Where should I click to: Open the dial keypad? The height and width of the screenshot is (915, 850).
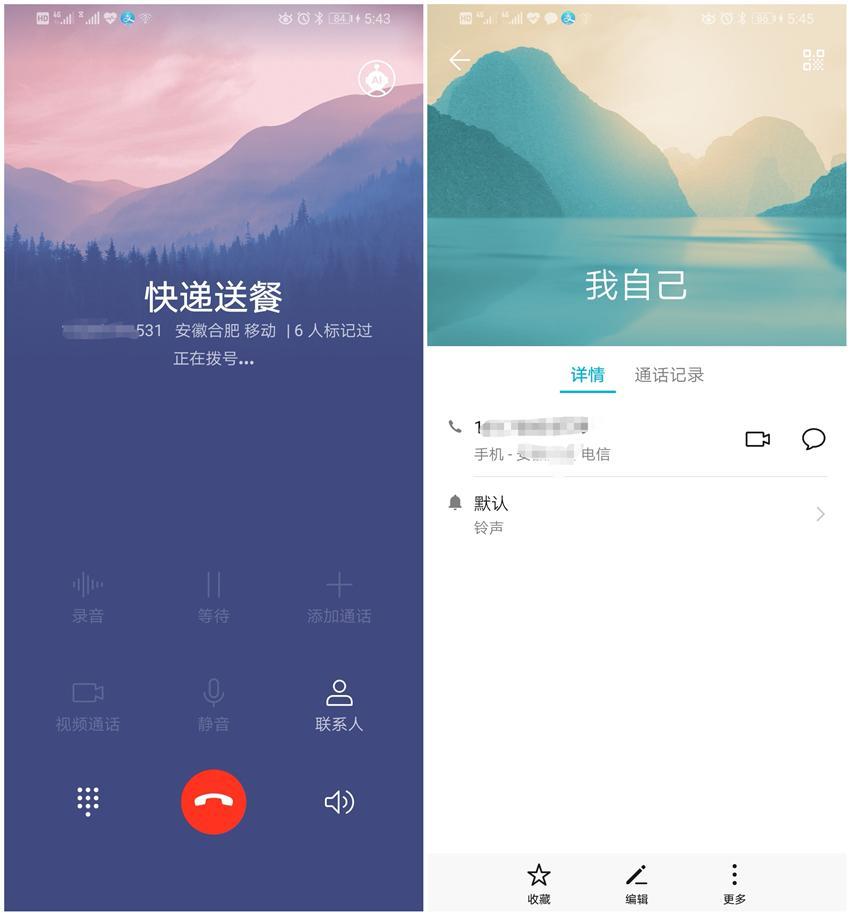click(x=88, y=802)
